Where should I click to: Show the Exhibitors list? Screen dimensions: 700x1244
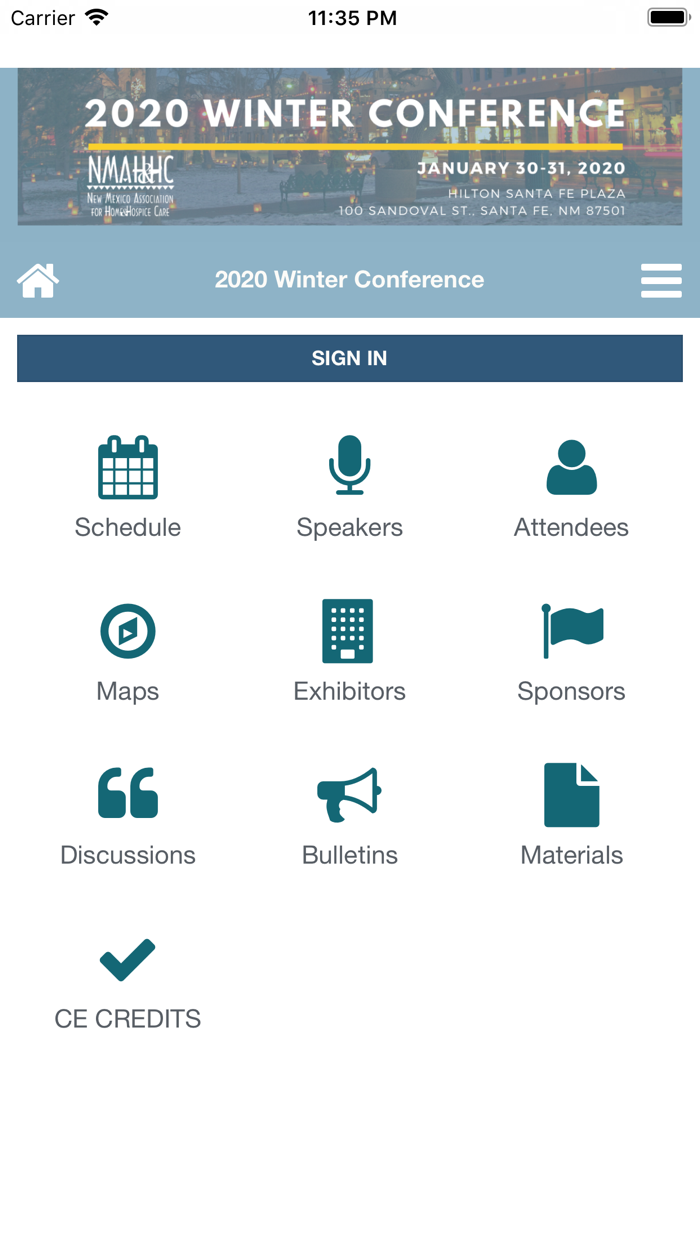(349, 651)
